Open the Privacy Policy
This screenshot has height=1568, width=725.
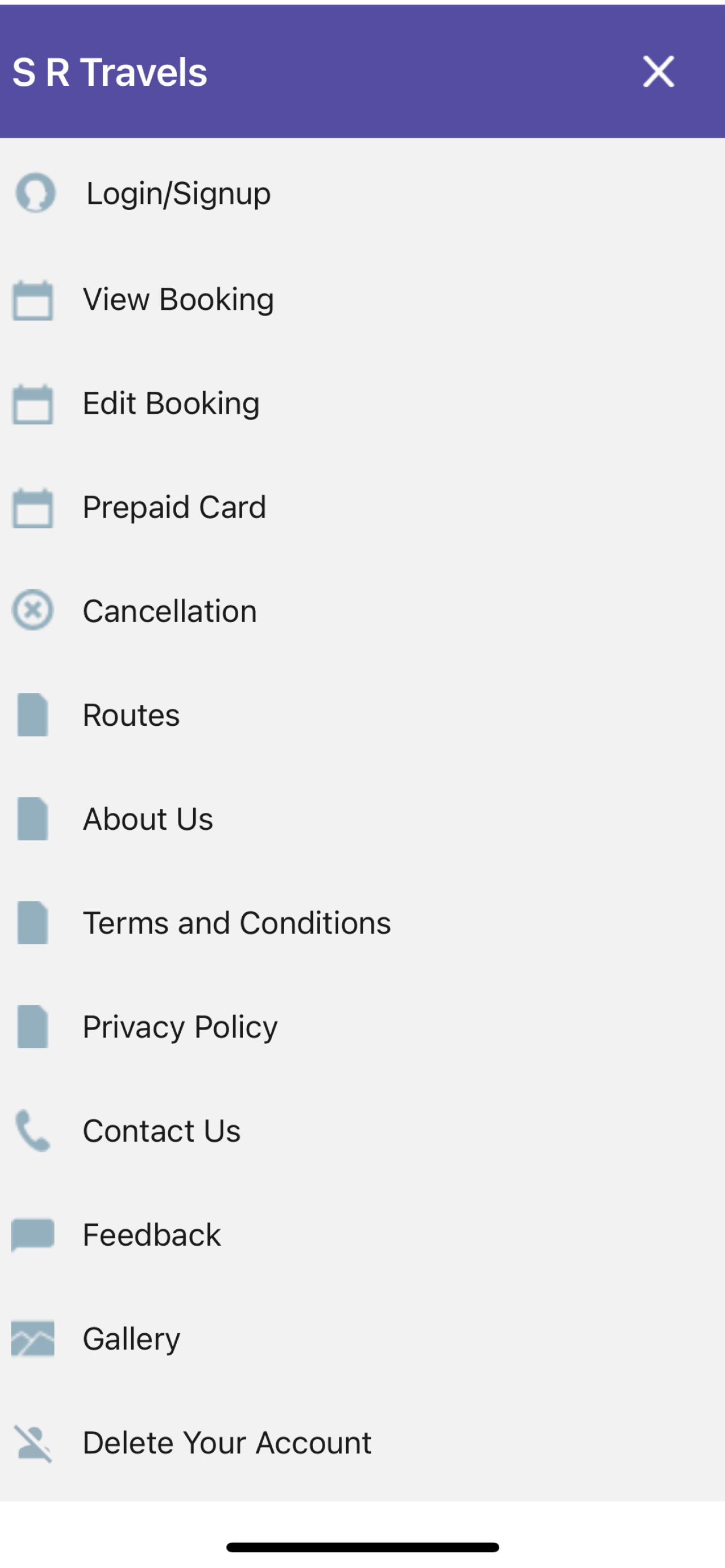click(362, 1027)
